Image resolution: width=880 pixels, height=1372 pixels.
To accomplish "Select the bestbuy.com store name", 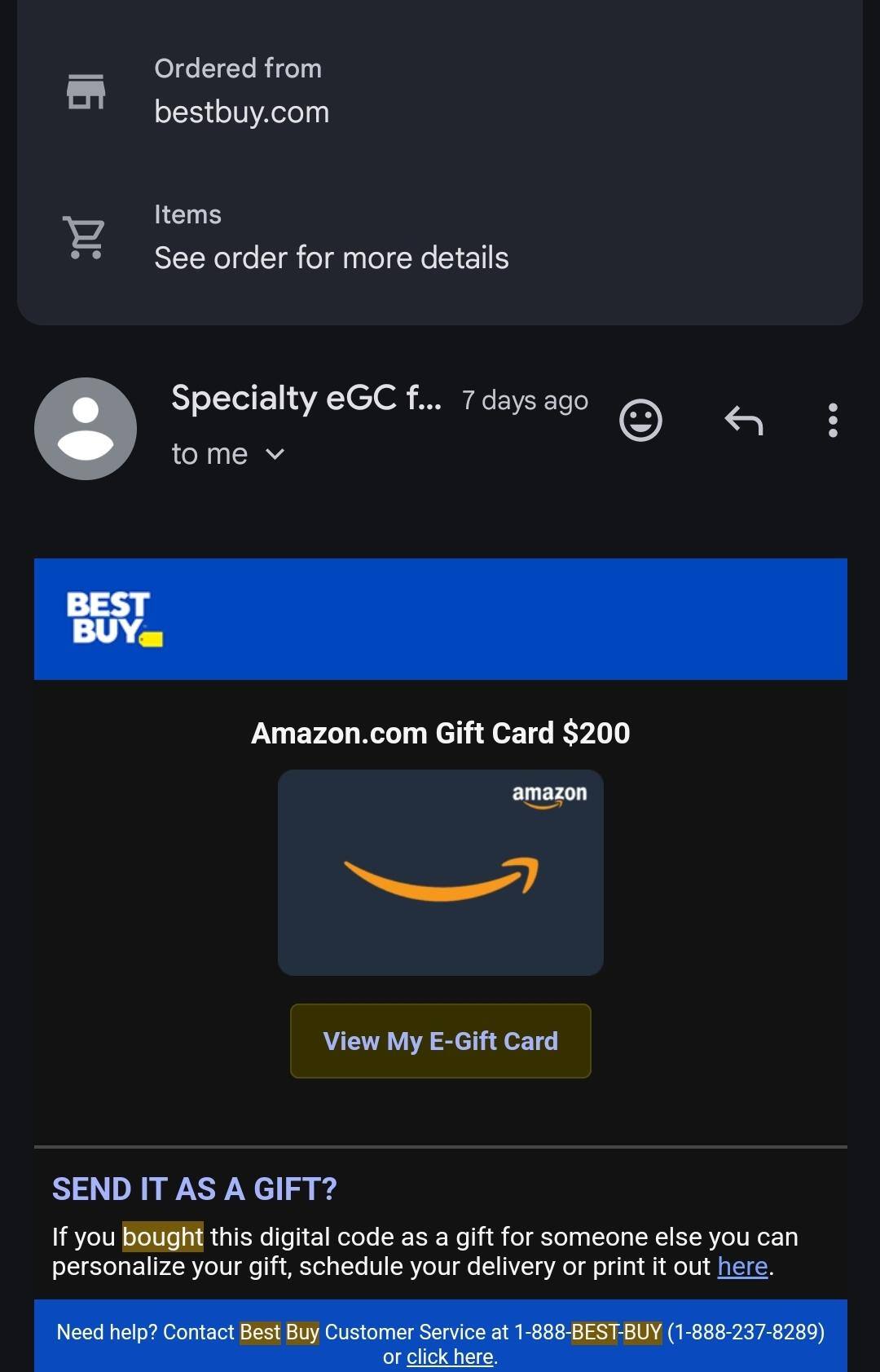I will click(241, 112).
